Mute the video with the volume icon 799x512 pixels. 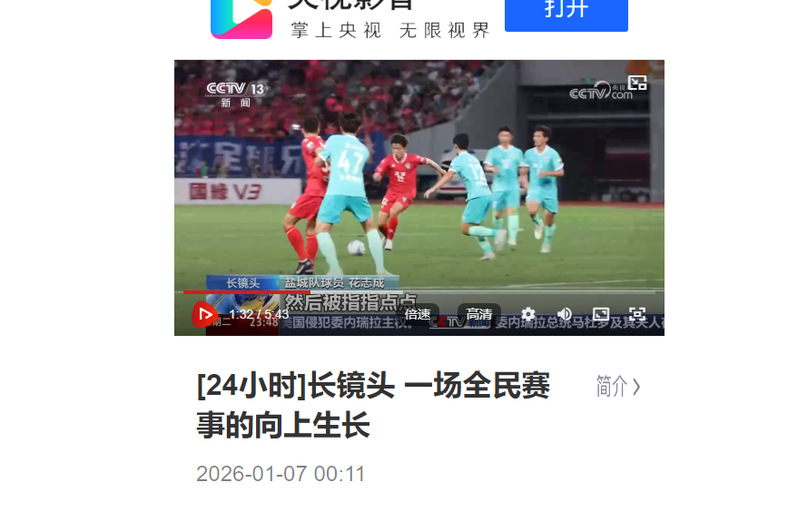pyautogui.click(x=564, y=314)
